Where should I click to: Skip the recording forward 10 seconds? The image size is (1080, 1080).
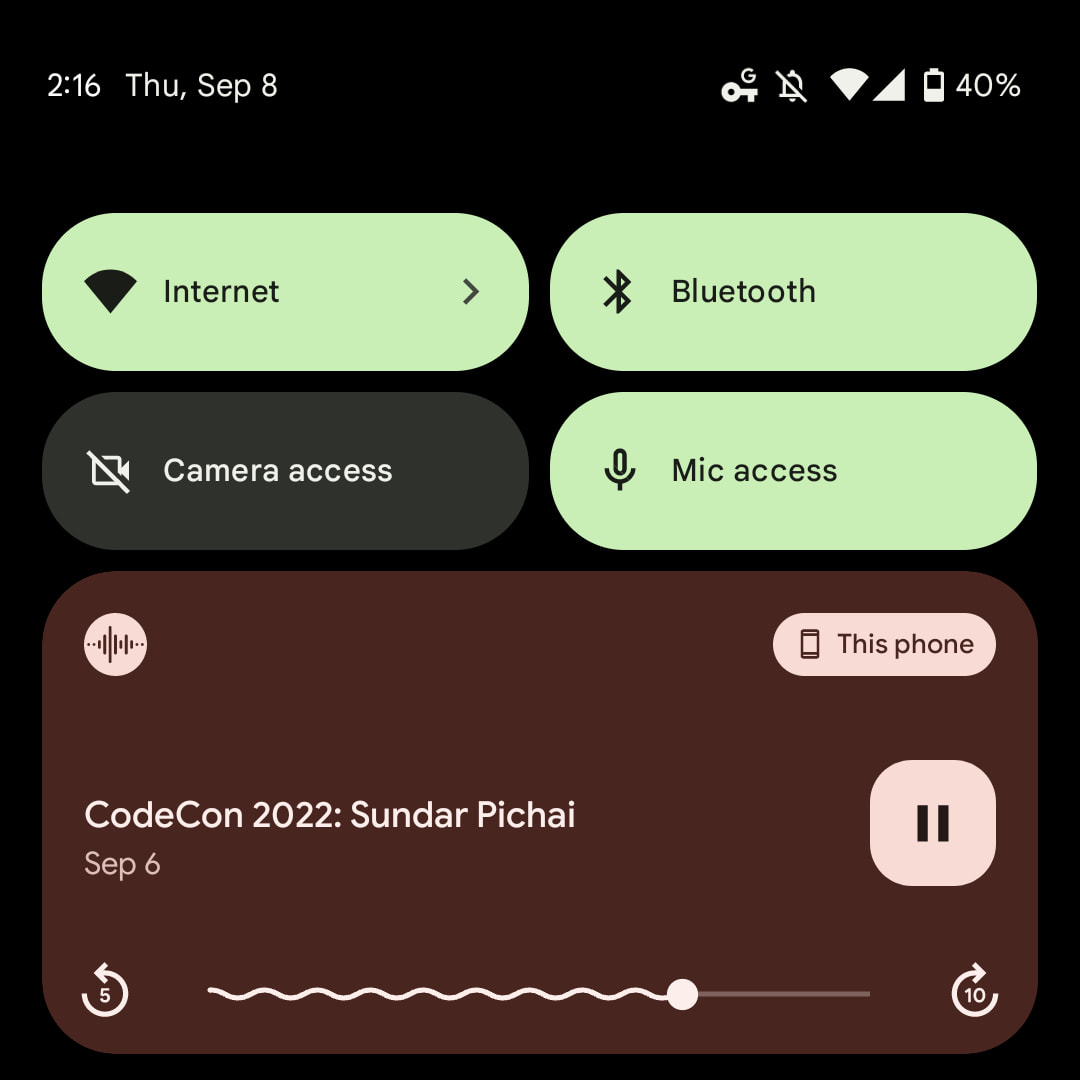click(x=974, y=991)
